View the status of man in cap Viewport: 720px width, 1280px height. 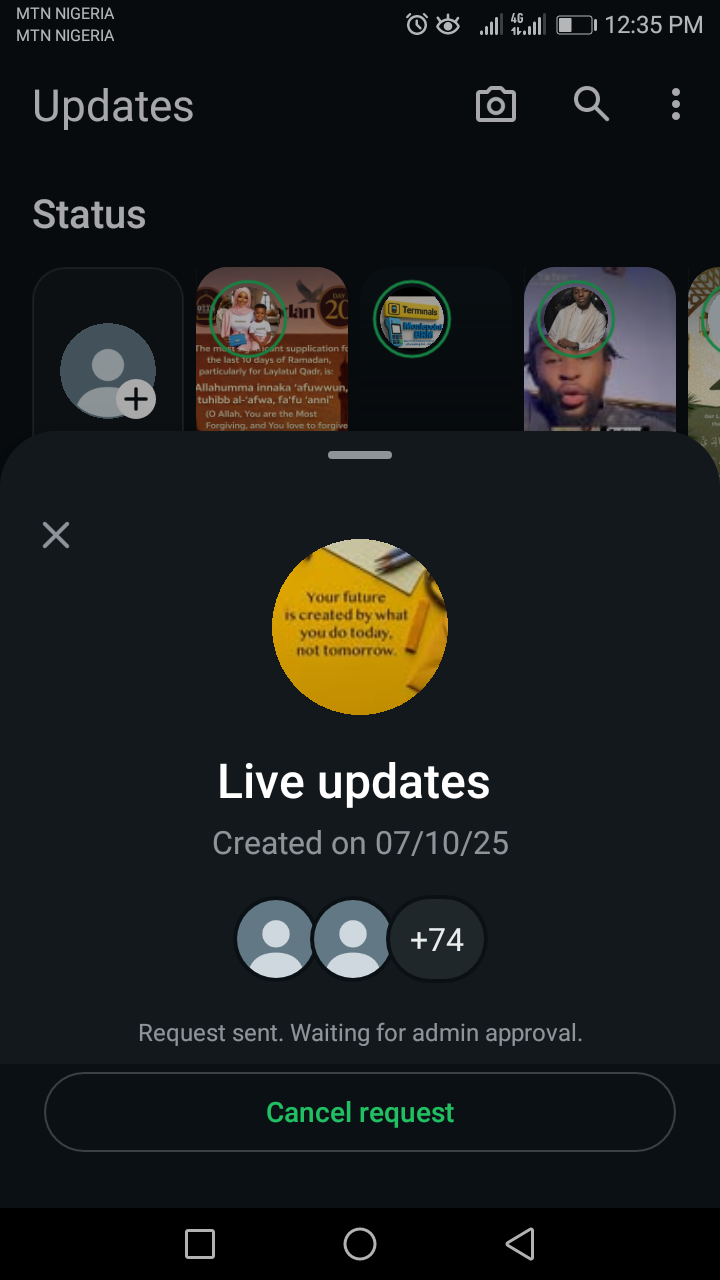600,350
